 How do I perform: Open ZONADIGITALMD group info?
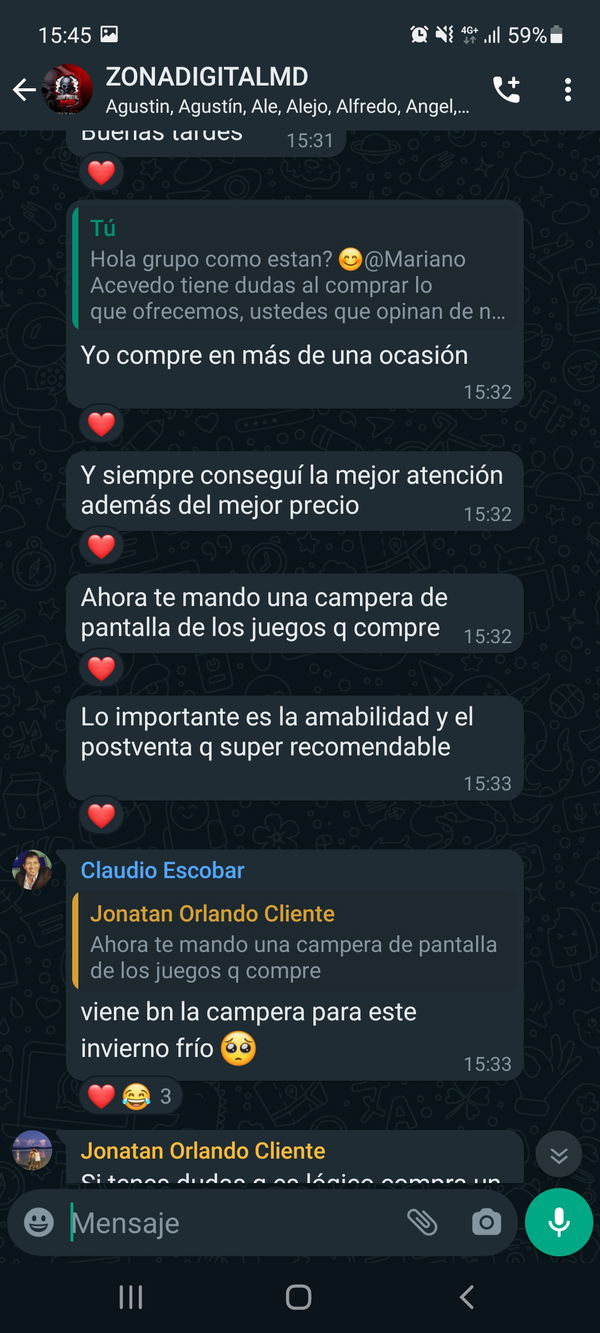pyautogui.click(x=280, y=90)
